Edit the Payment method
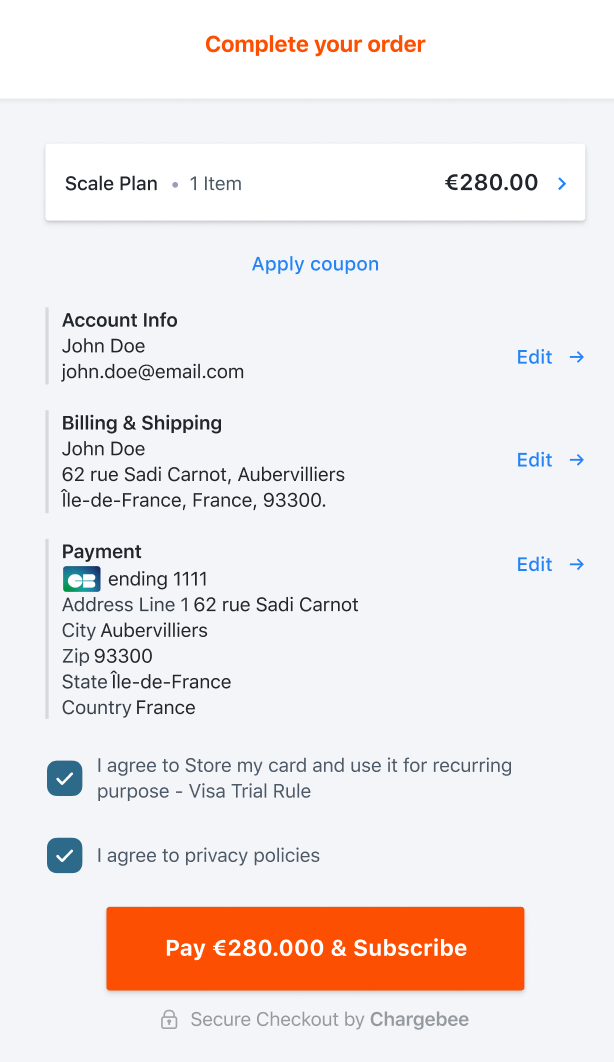Image resolution: width=614 pixels, height=1062 pixels. click(549, 564)
